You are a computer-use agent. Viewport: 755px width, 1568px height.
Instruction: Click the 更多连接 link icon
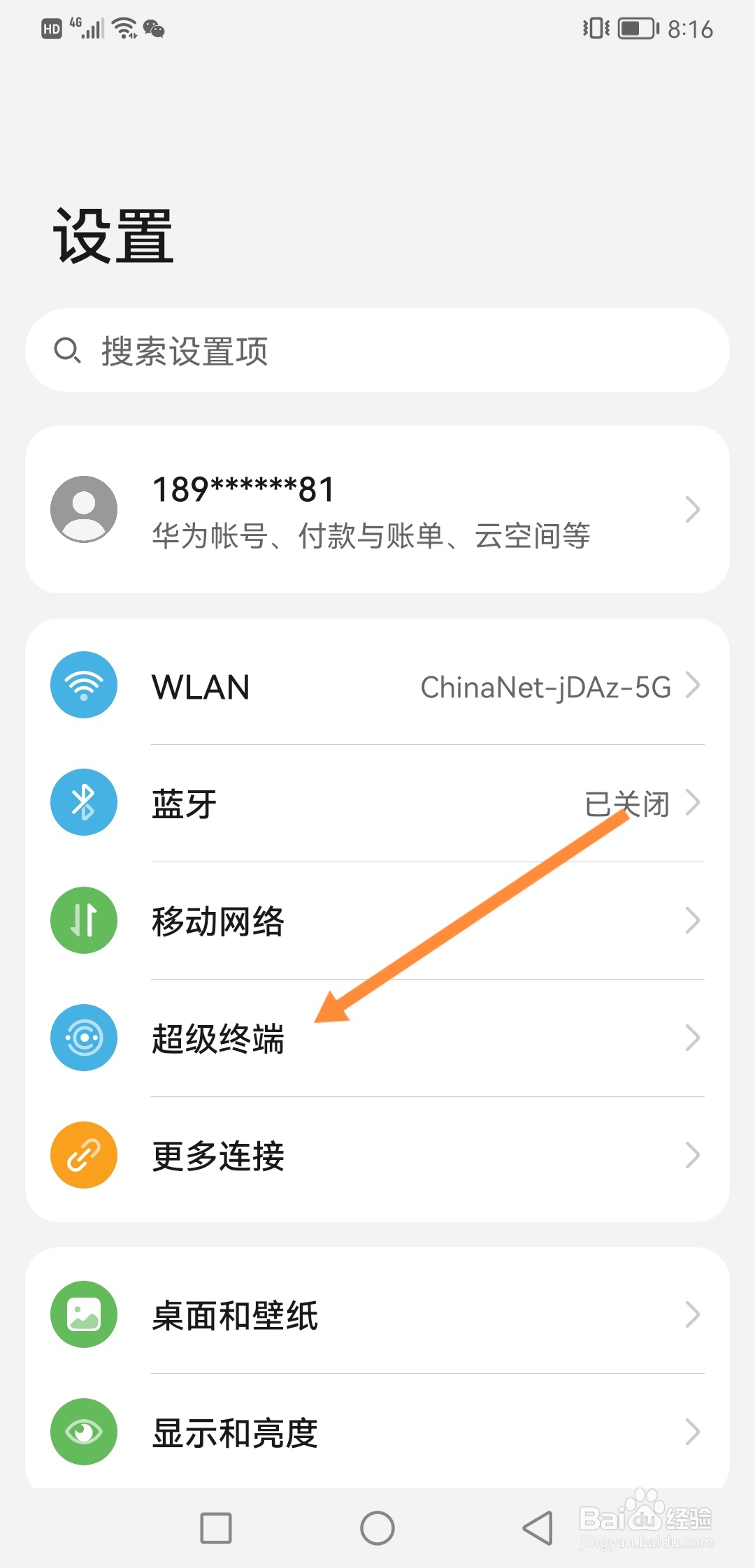(83, 1155)
